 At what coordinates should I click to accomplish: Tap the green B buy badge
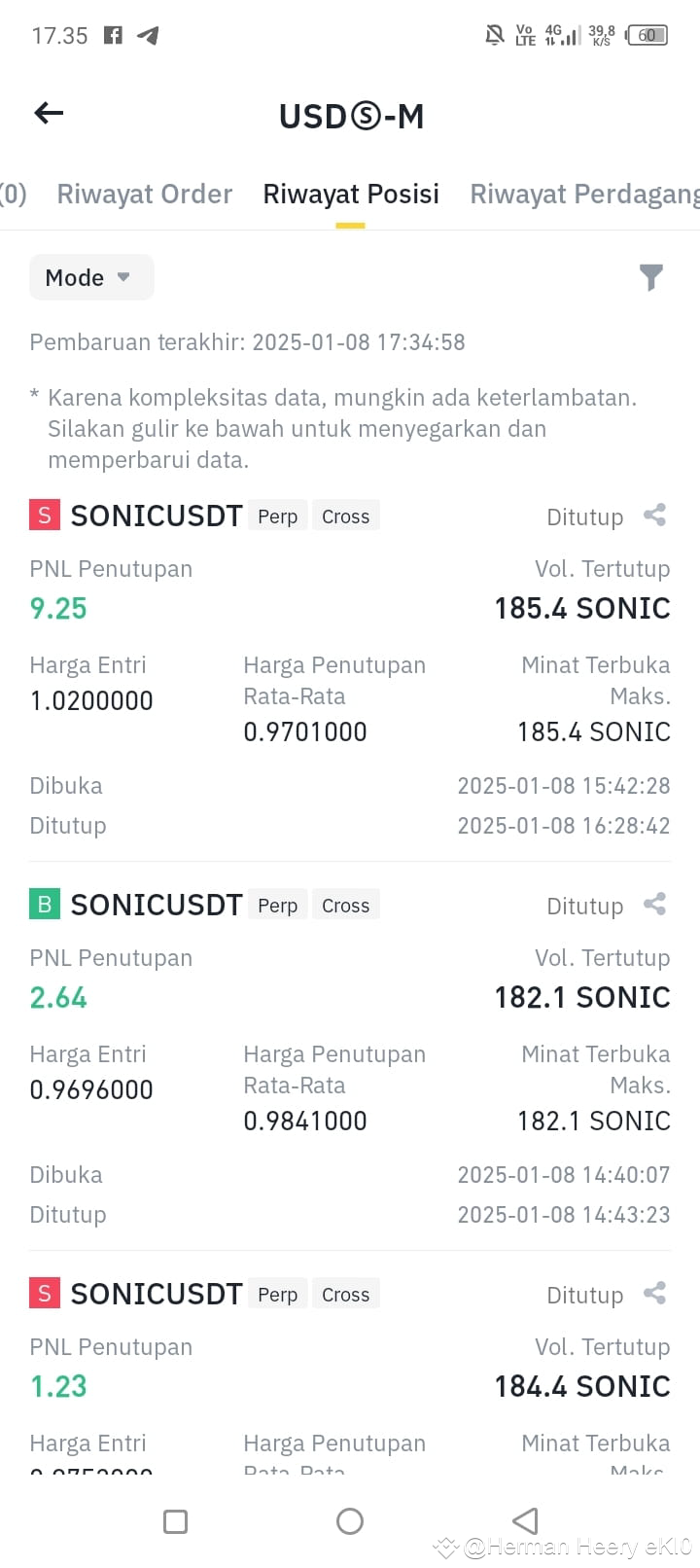tap(43, 904)
